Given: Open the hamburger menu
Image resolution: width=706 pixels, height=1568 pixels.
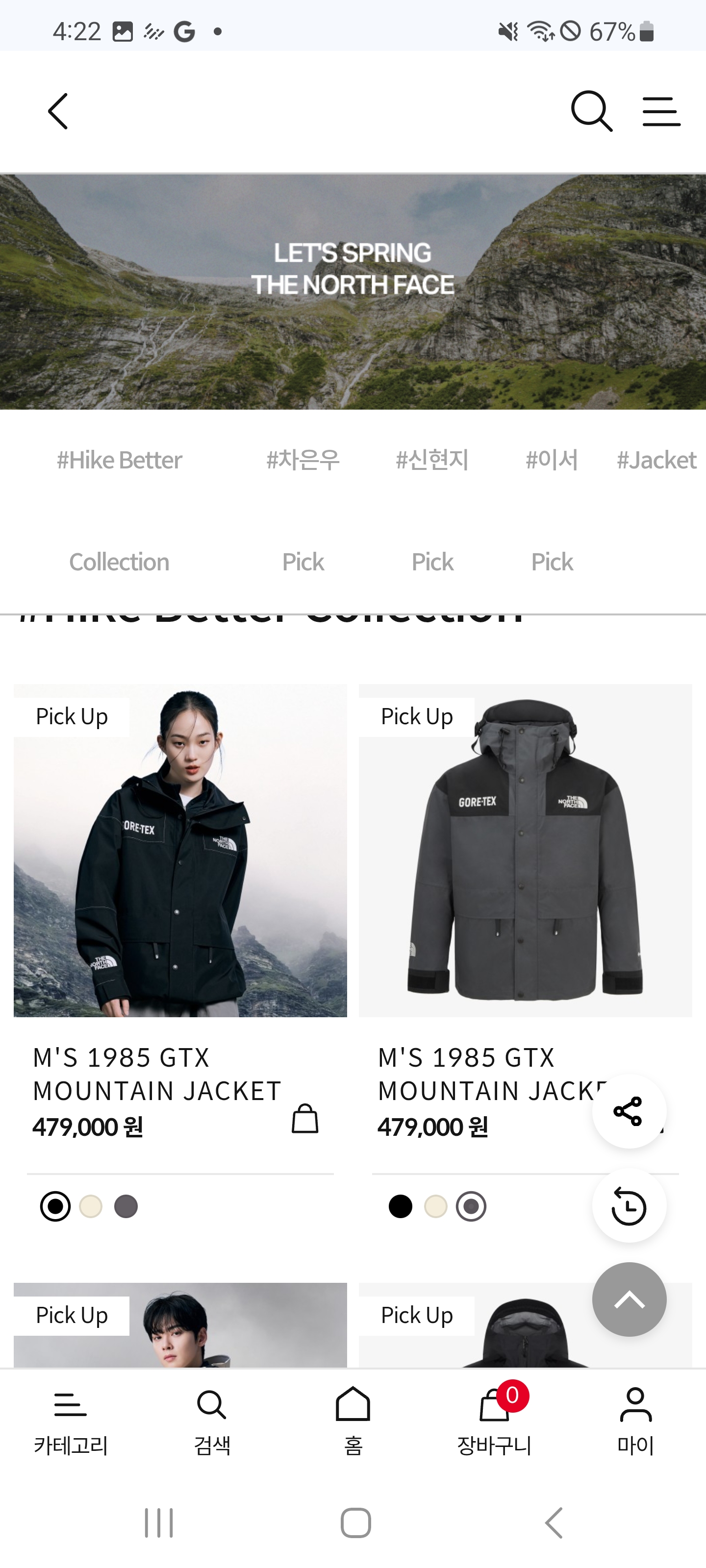Looking at the screenshot, I should coord(661,111).
